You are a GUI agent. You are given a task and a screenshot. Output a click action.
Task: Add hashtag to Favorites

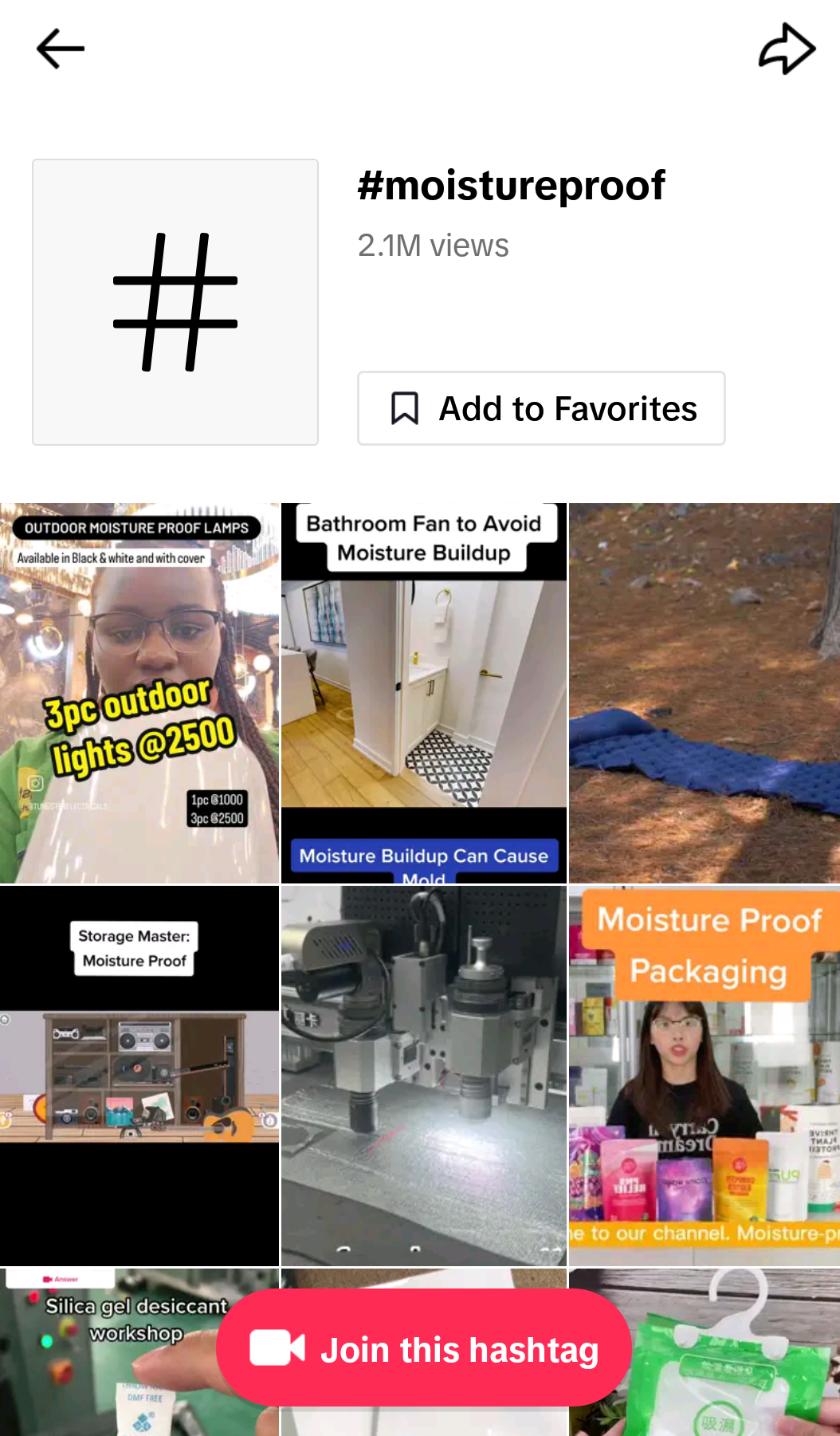click(541, 408)
